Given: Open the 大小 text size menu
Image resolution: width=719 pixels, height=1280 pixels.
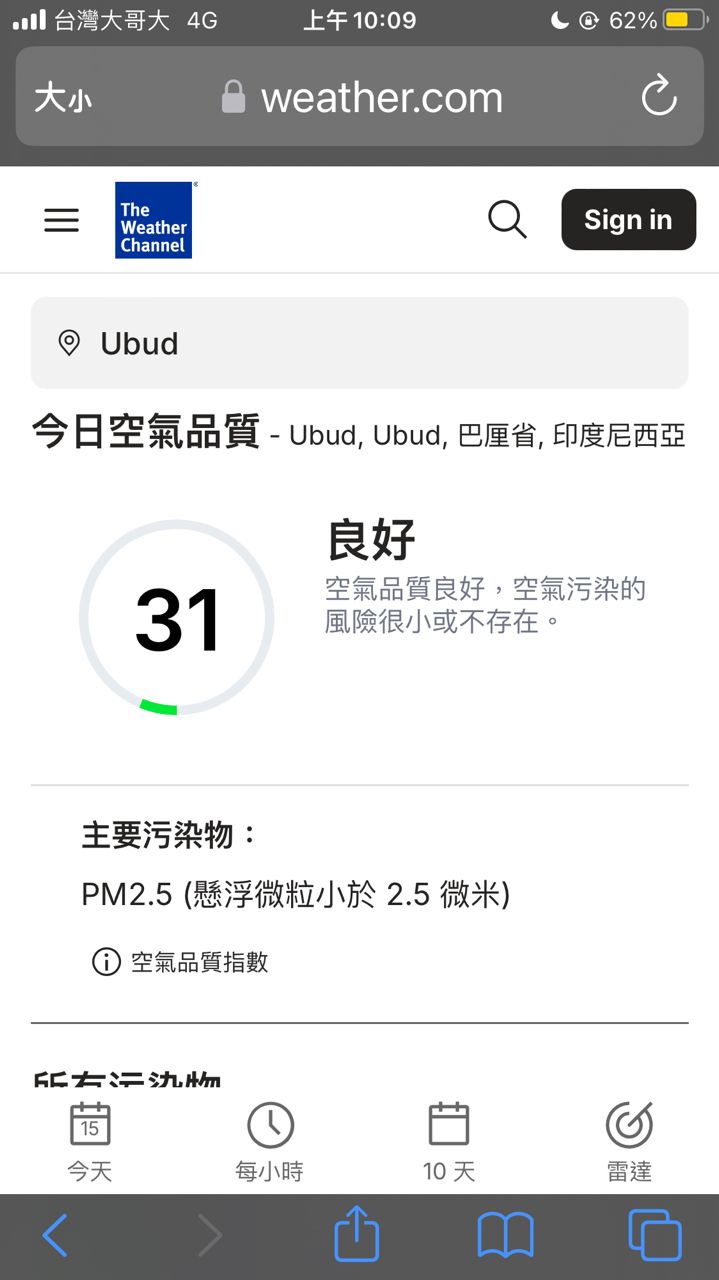Looking at the screenshot, I should point(63,98).
